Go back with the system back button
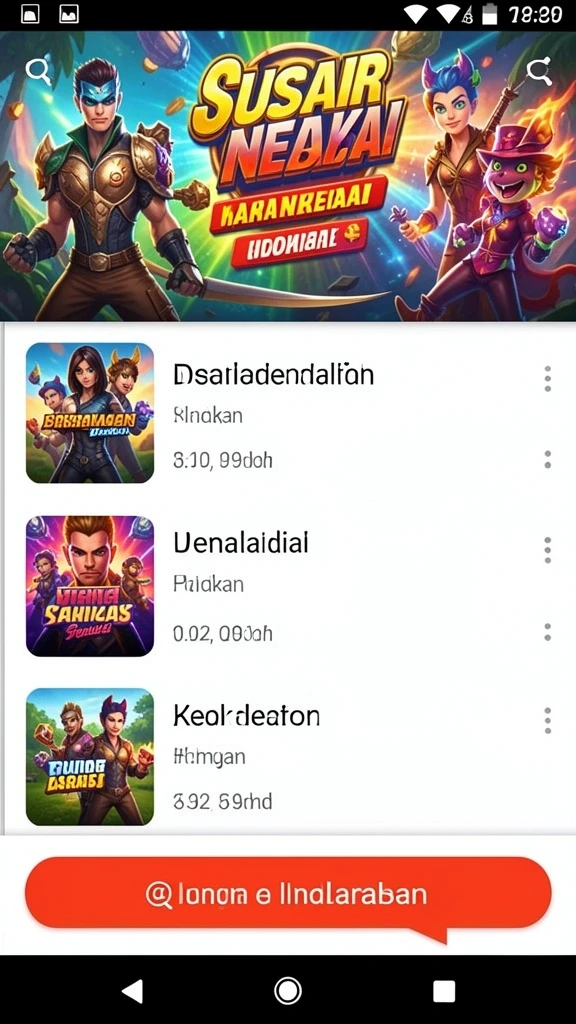Screen dimensions: 576x1024 coord(133,991)
